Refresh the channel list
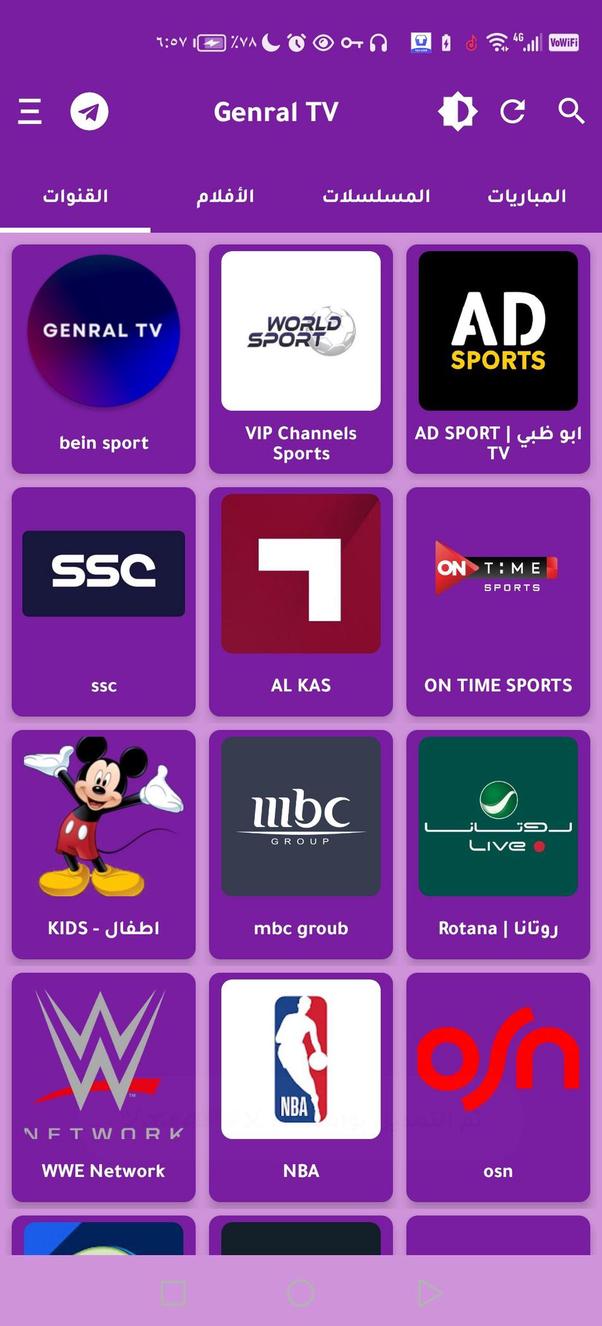 [513, 112]
